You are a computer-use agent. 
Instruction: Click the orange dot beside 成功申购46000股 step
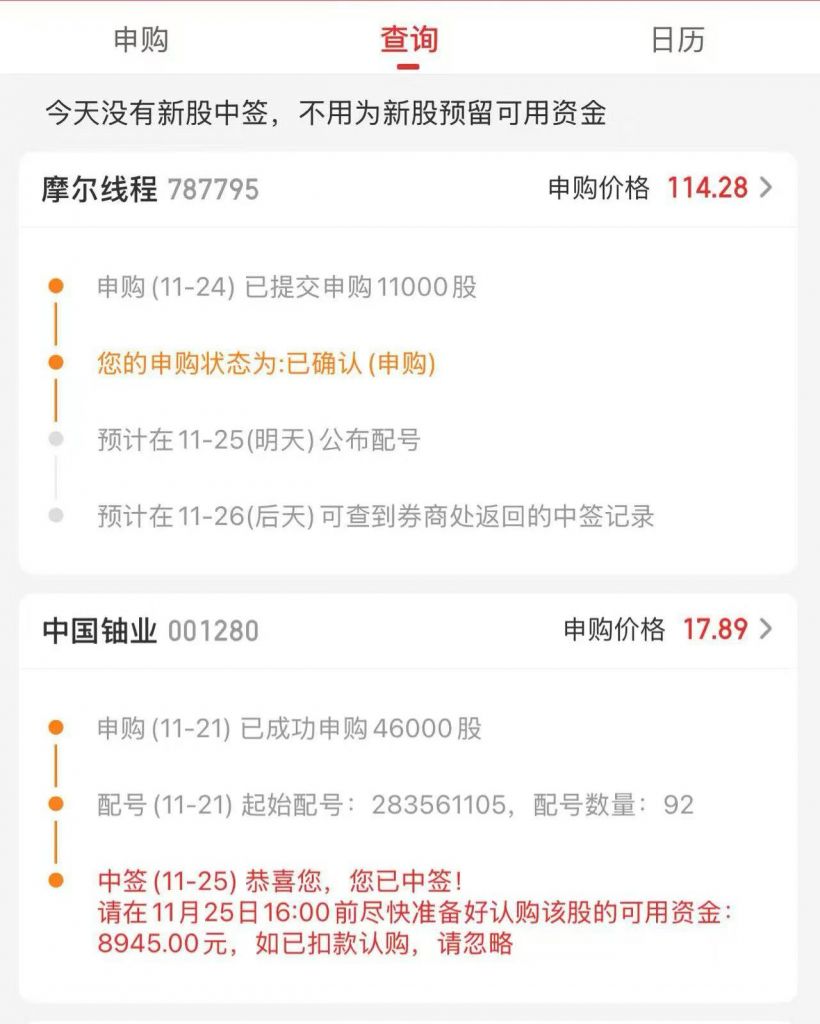(57, 726)
